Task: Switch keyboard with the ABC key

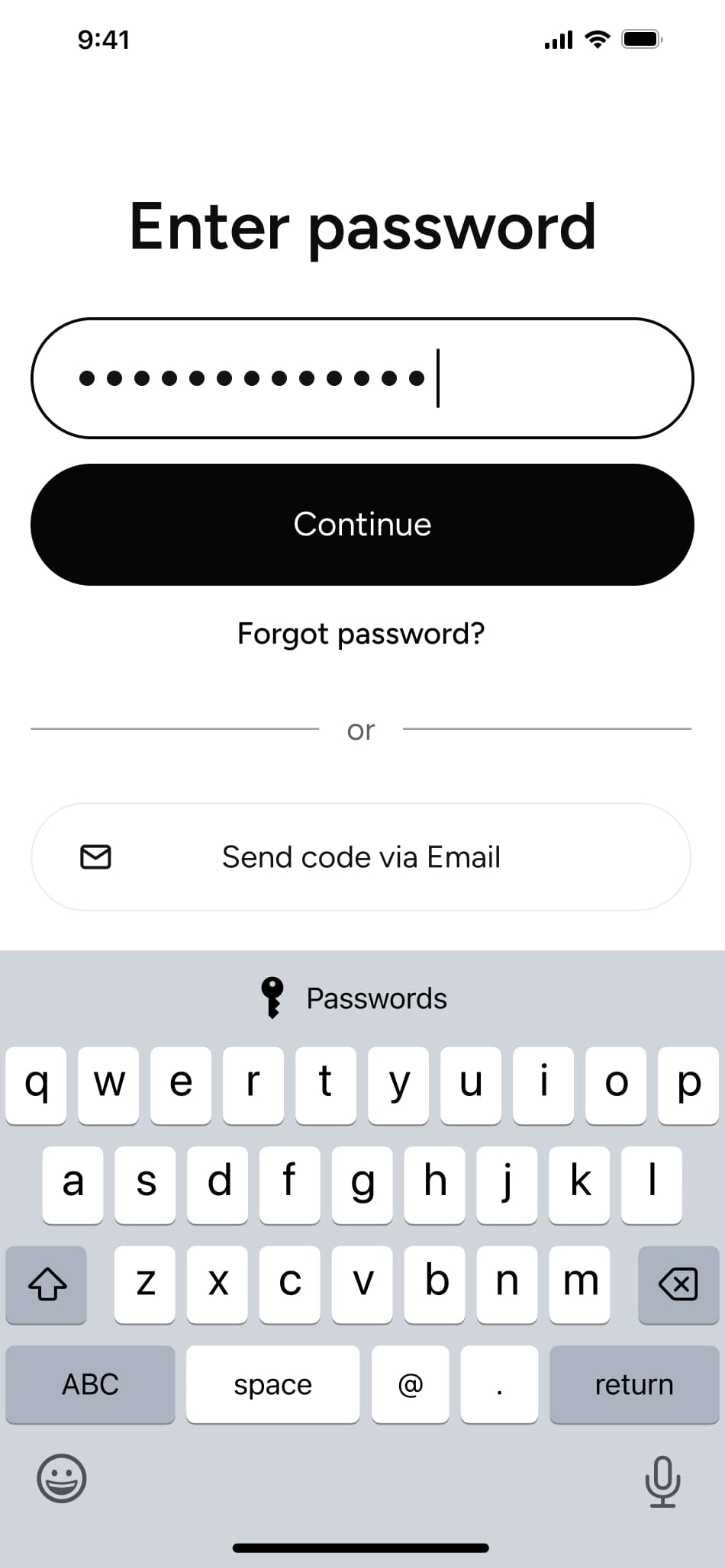Action: 90,1384
